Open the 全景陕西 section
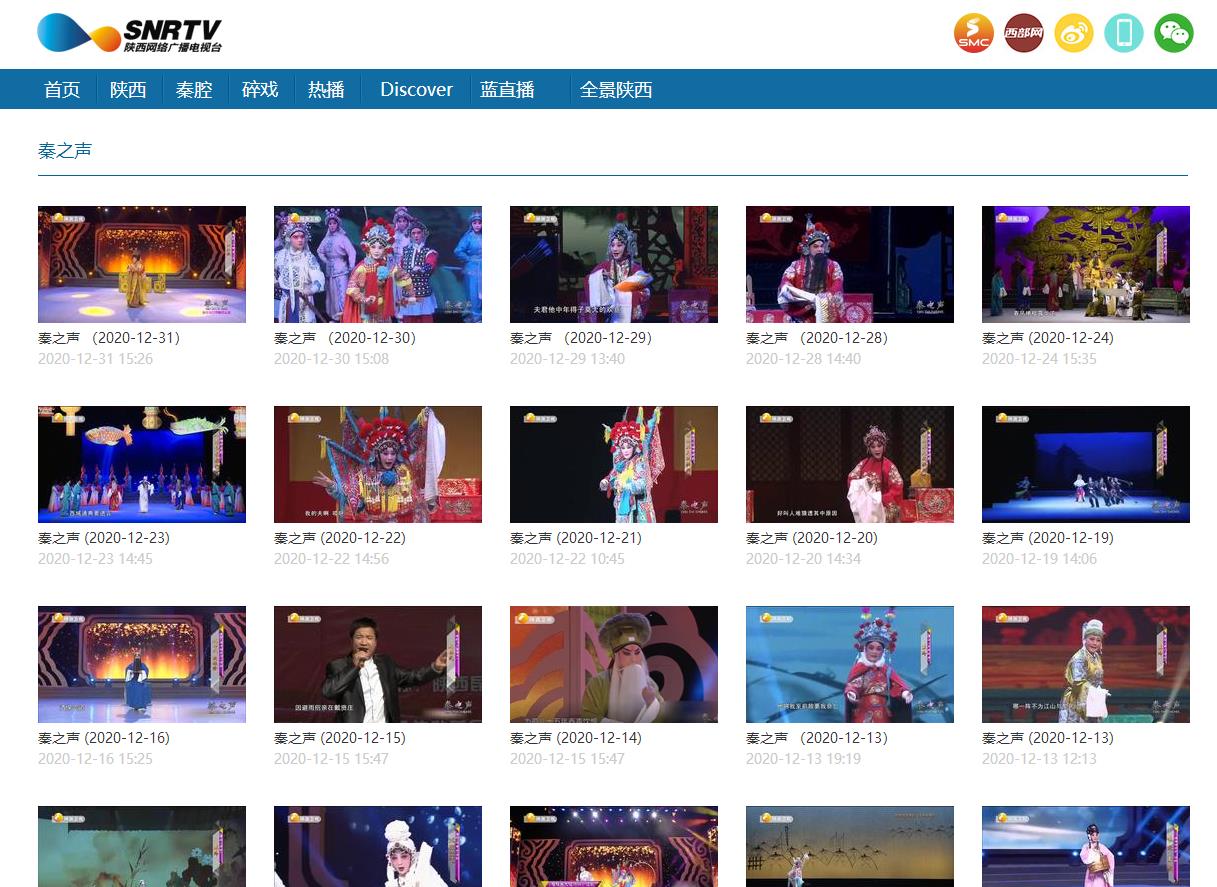 (x=616, y=89)
